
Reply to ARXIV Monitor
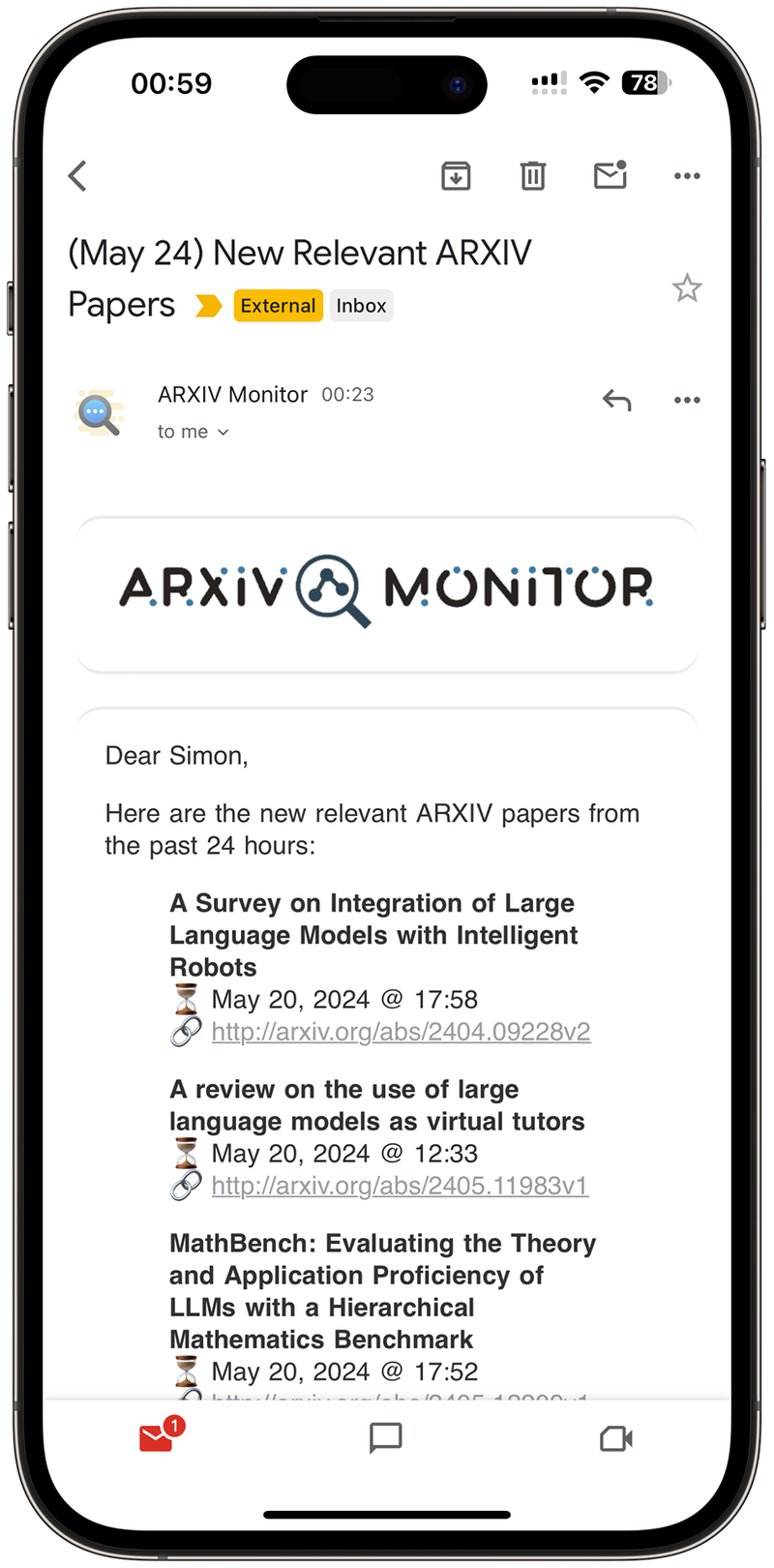tap(616, 400)
